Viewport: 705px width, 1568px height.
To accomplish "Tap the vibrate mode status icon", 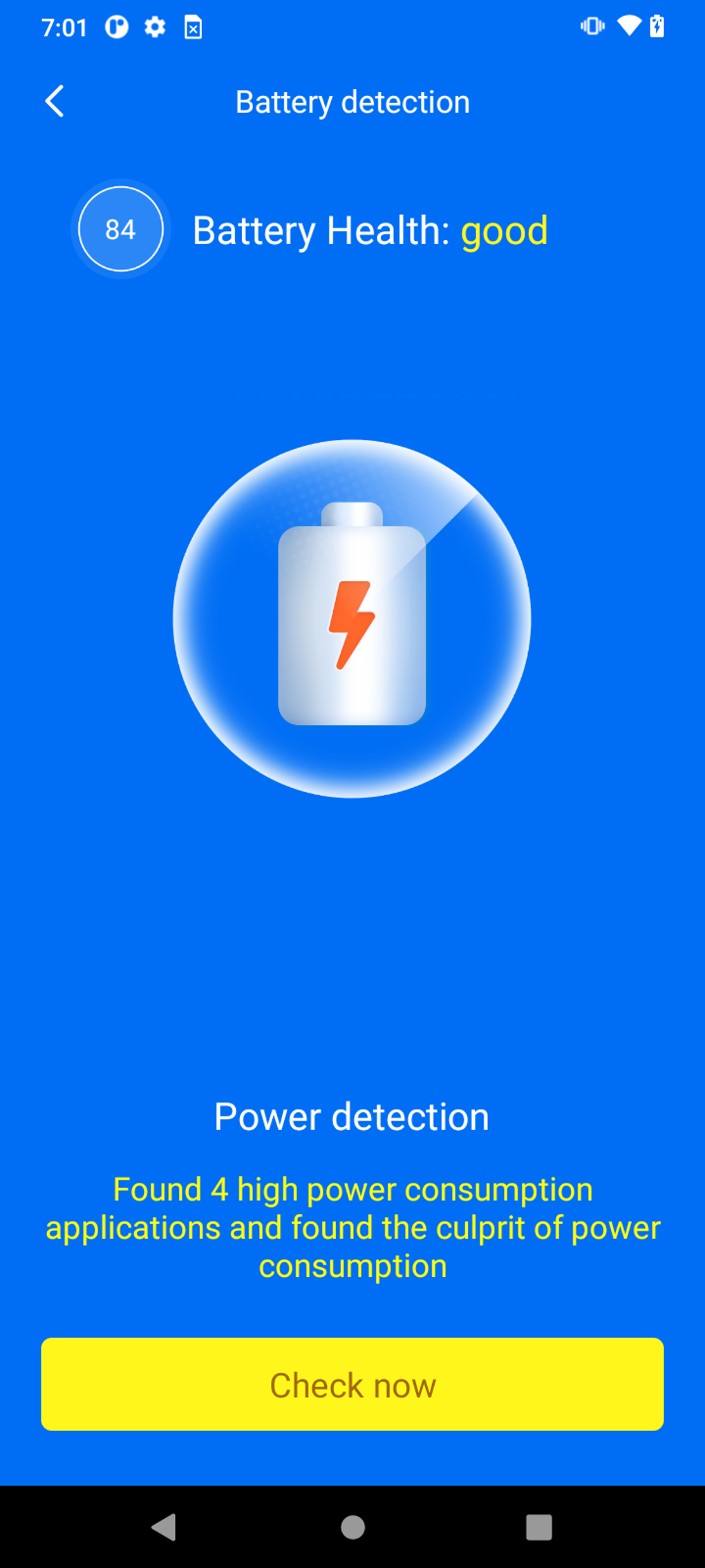I will tap(592, 26).
